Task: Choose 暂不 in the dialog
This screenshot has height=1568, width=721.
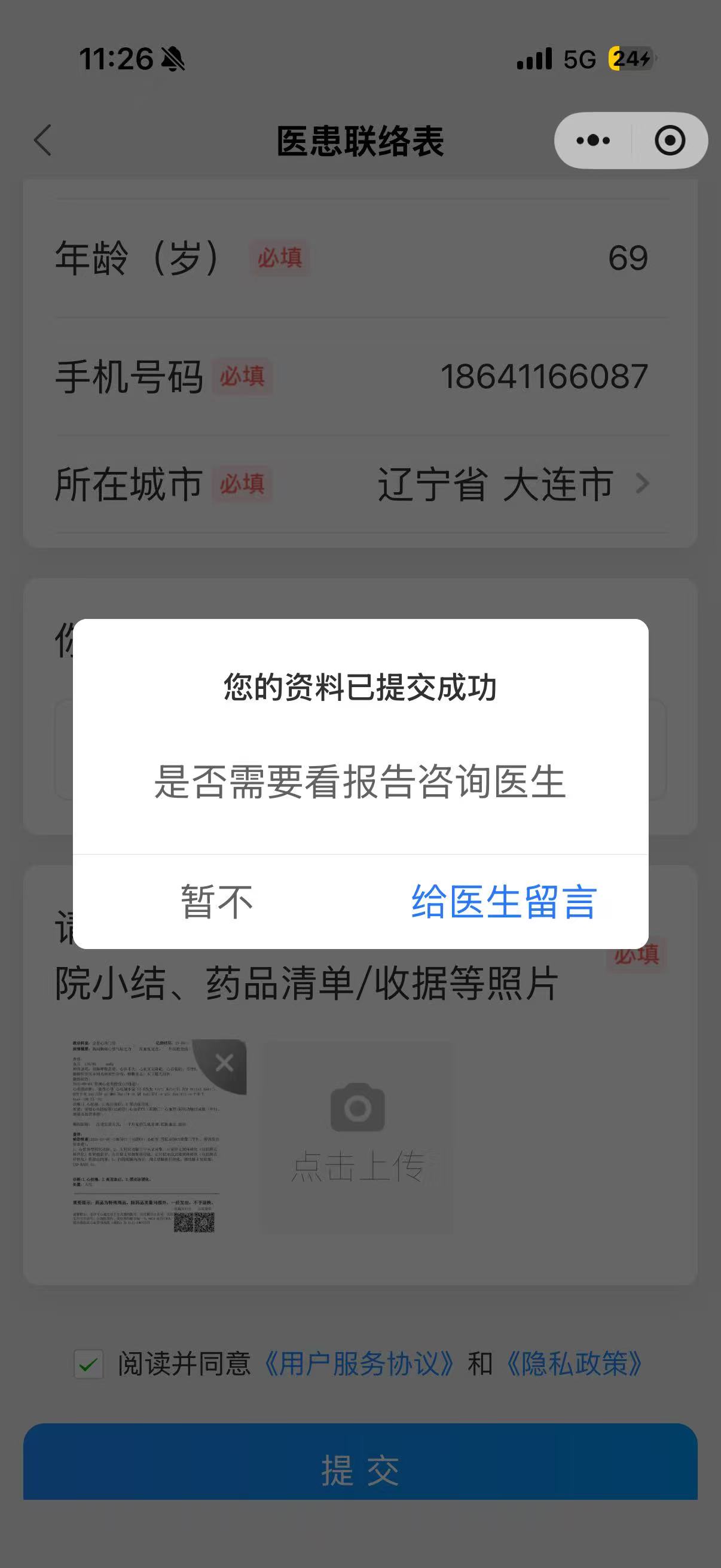Action: pyautogui.click(x=216, y=901)
